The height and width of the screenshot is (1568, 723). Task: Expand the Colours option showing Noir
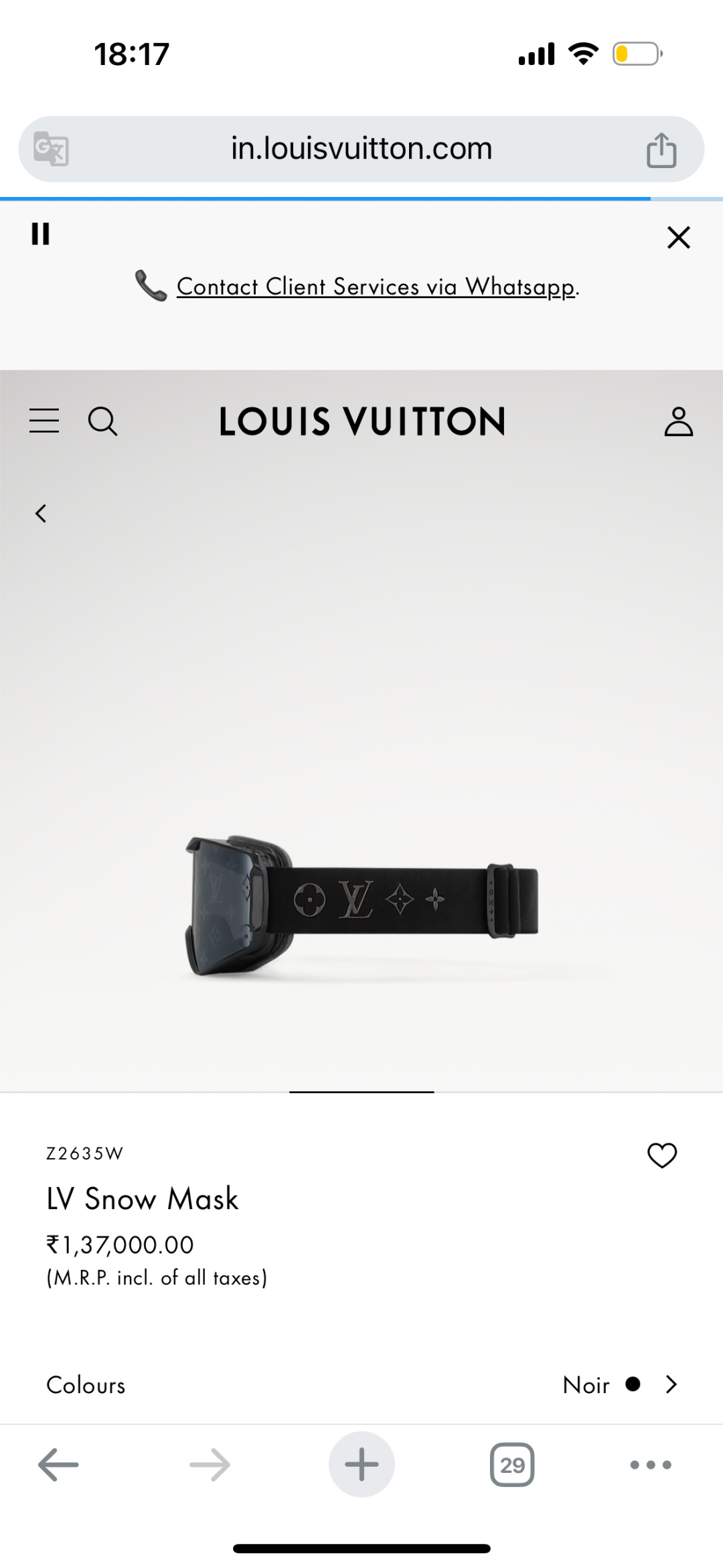point(671,1384)
